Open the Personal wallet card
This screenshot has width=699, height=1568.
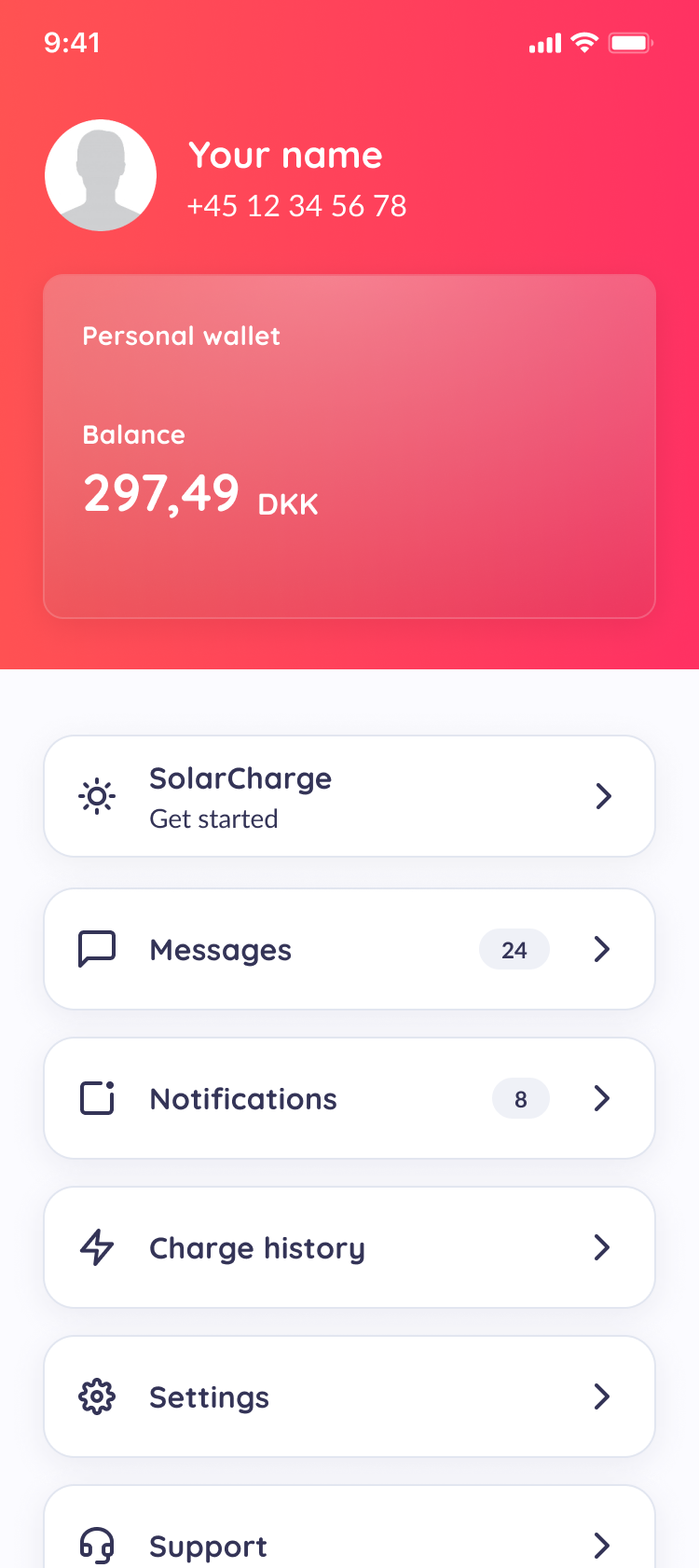coord(349,446)
